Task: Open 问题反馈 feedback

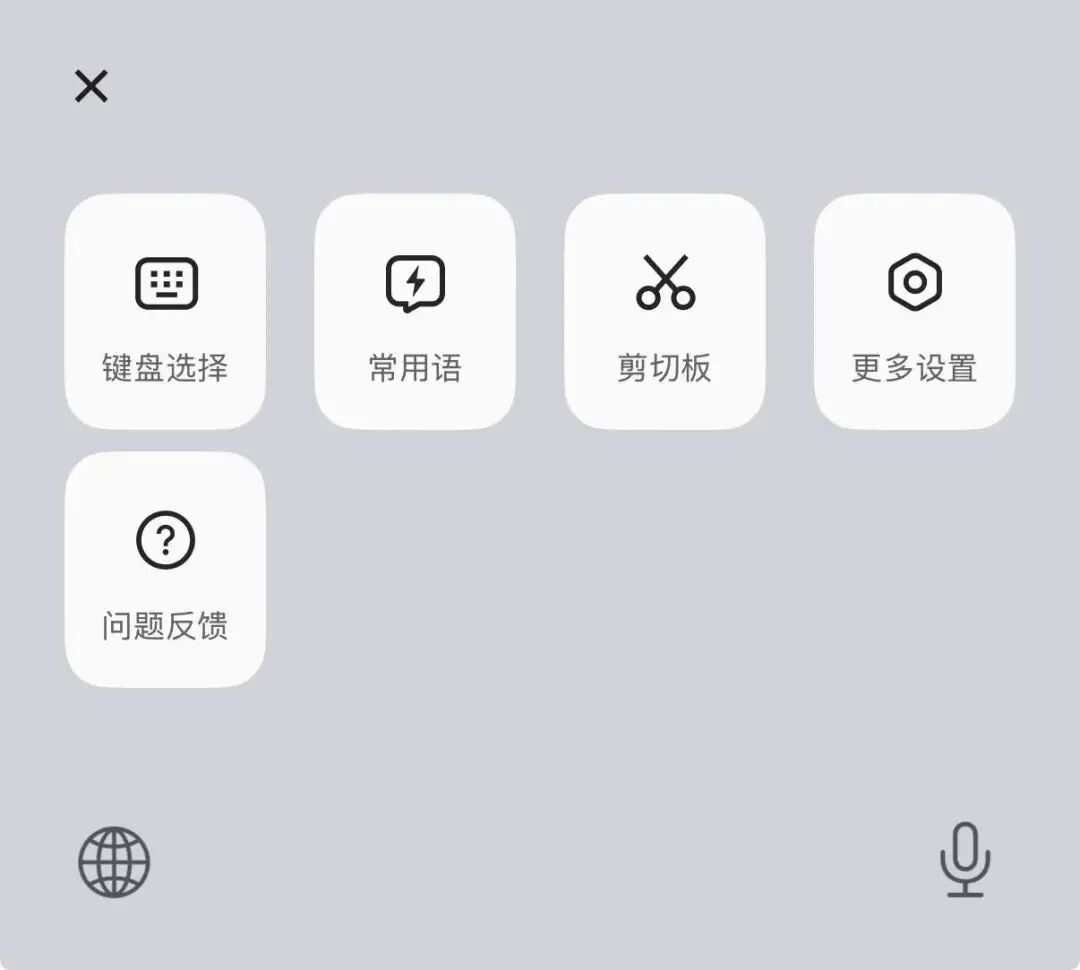Action: coord(165,569)
